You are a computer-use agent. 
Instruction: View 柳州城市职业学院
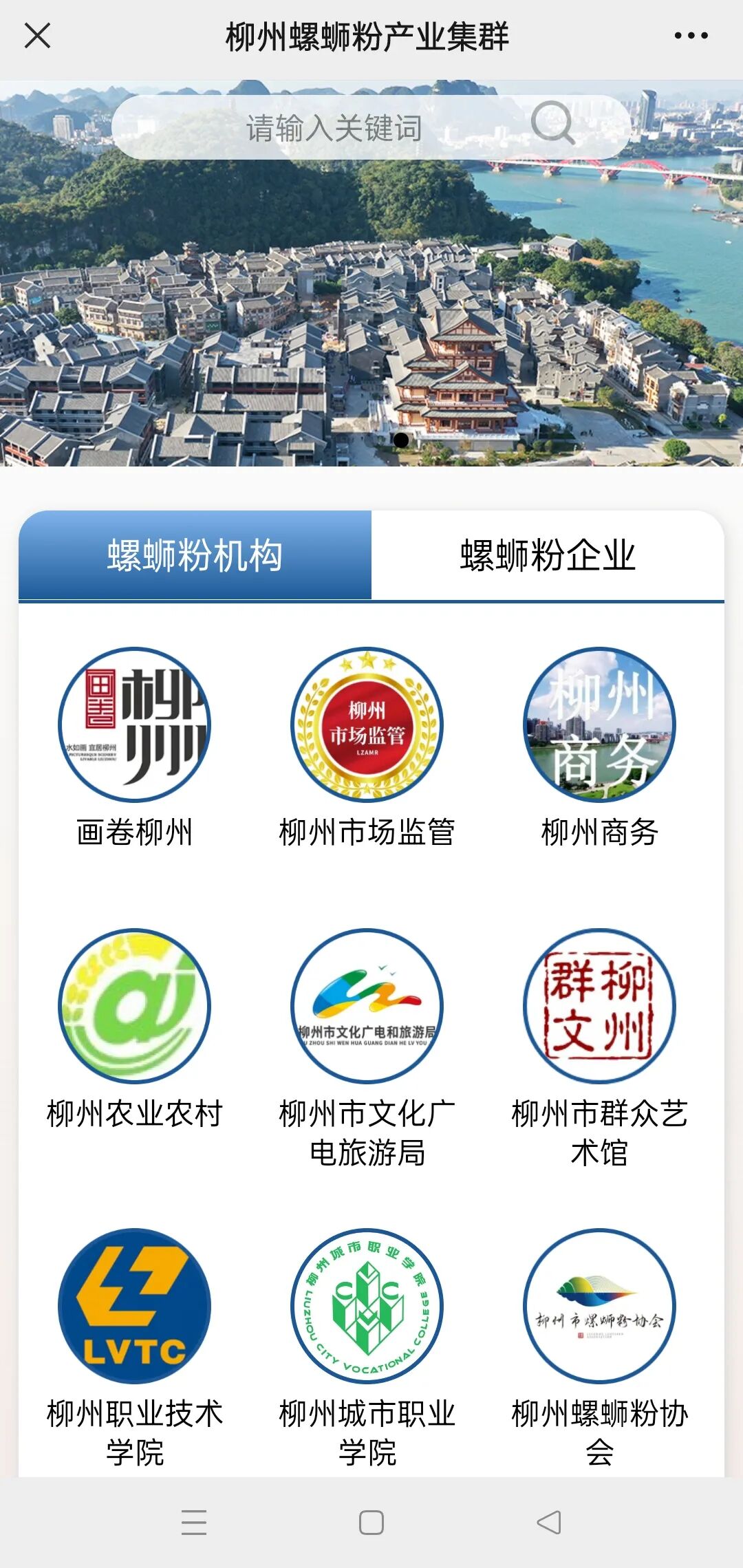coord(367,1306)
